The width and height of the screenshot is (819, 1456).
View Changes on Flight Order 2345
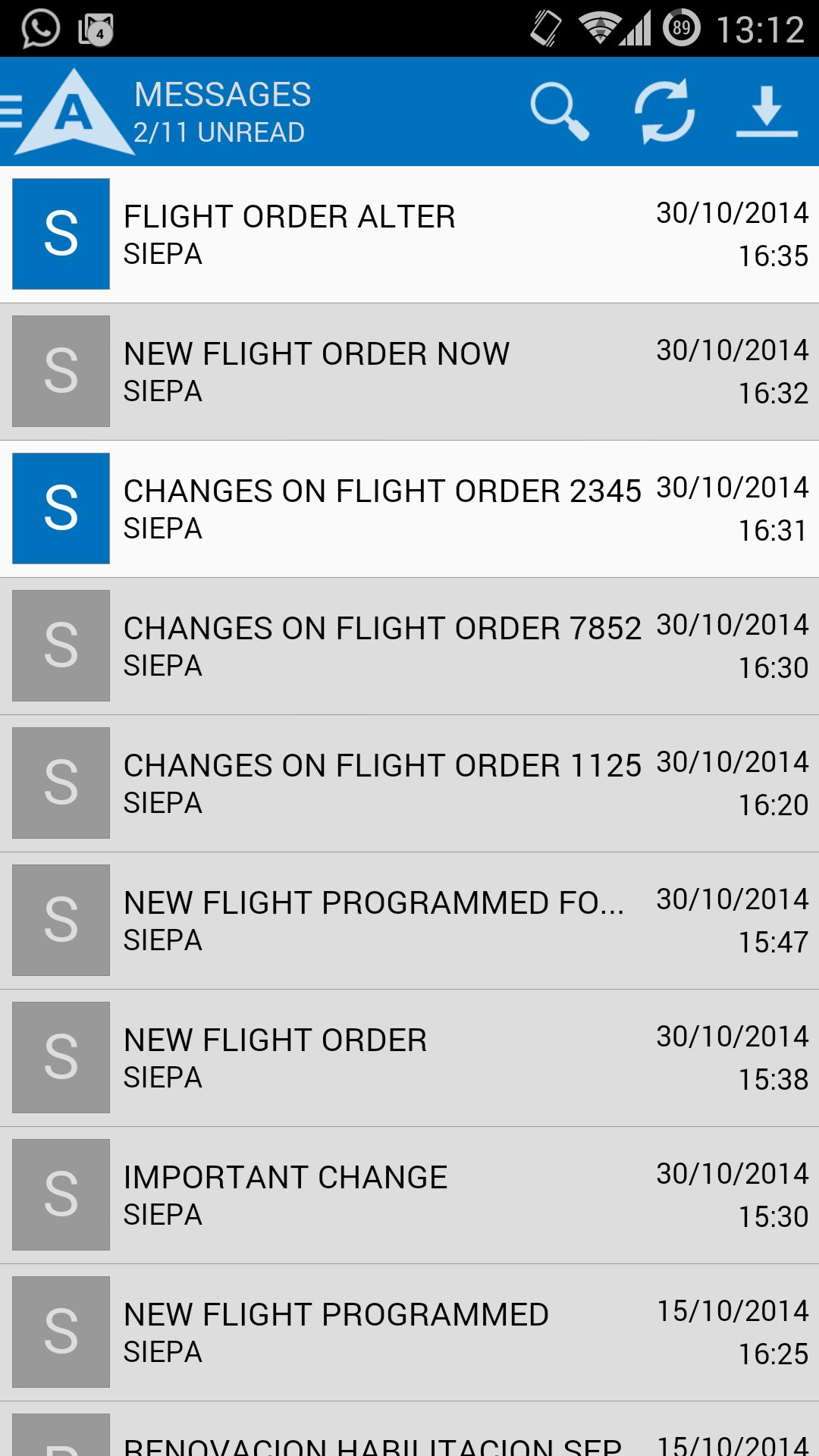point(409,509)
